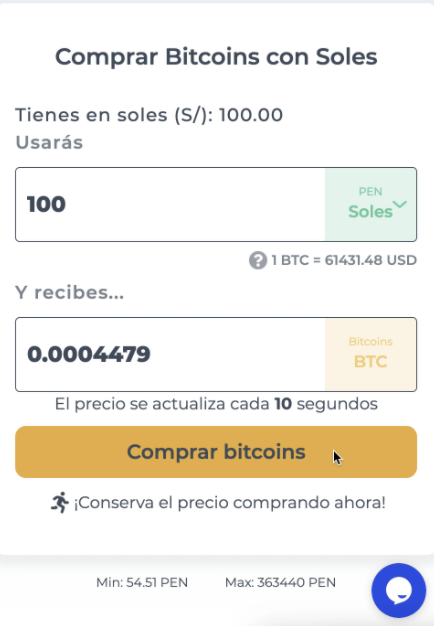Tap the Comprar bitcoins button
This screenshot has height=626, width=434.
coord(216,452)
